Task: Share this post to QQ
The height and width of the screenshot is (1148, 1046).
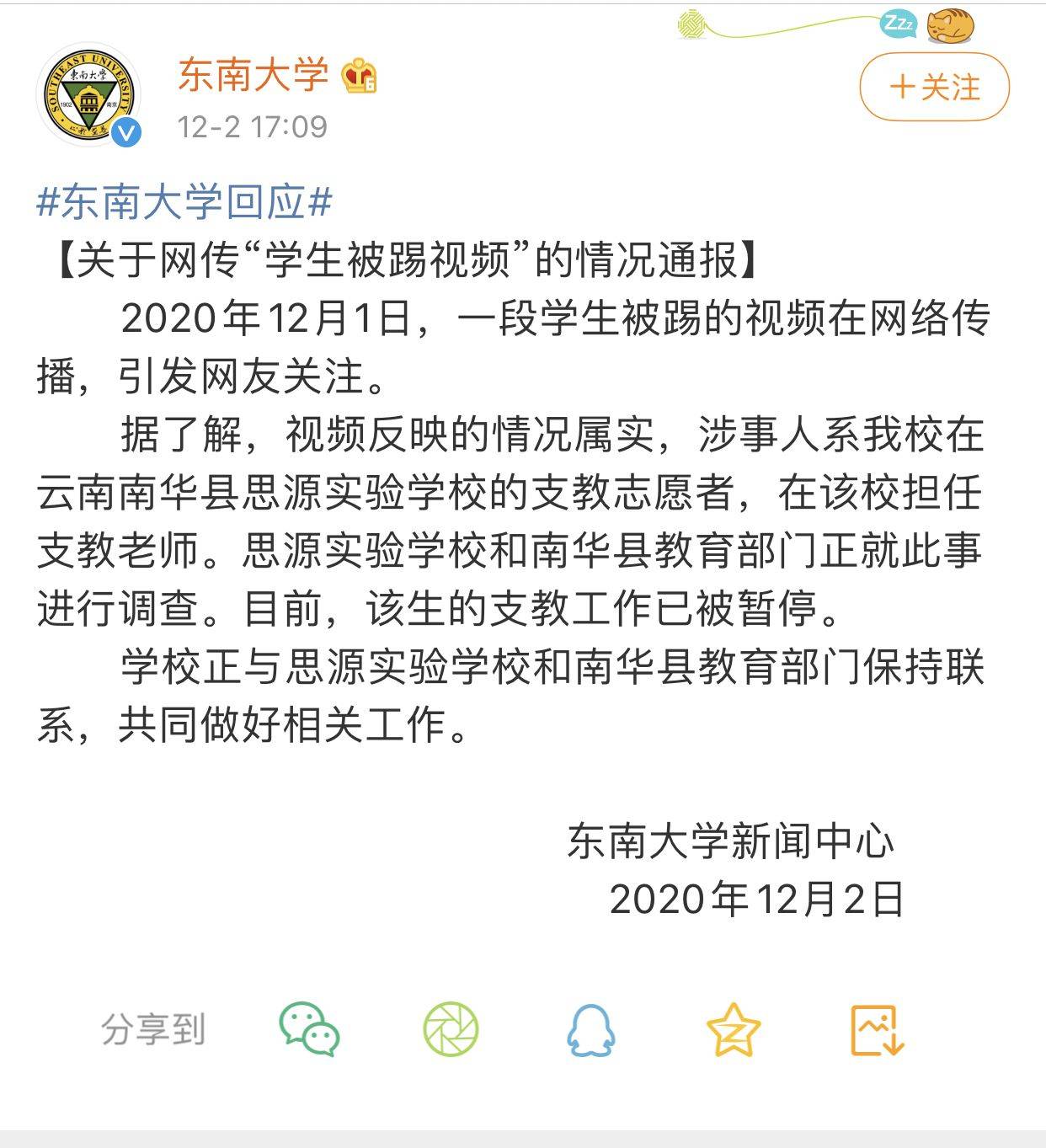Action: [591, 1028]
